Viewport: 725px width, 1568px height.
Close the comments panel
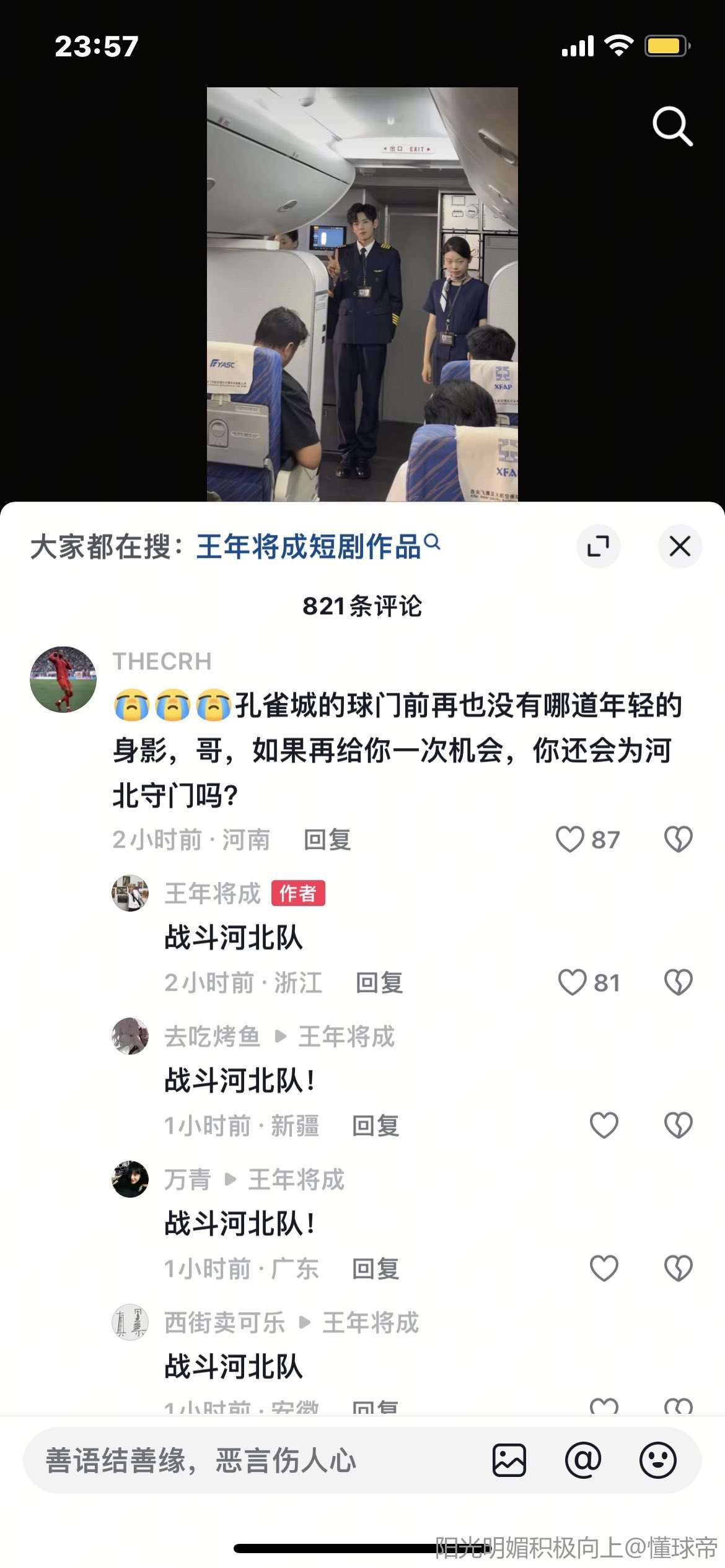tap(680, 547)
